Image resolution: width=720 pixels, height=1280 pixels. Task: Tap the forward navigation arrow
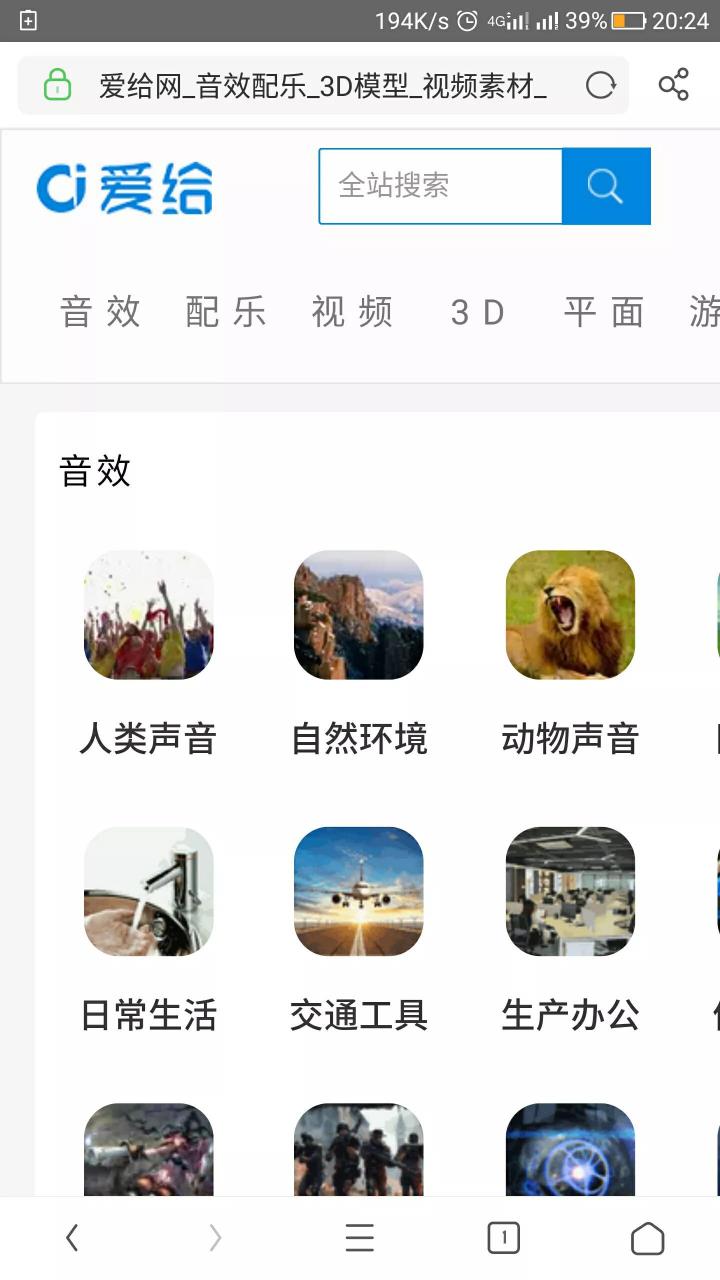pos(215,1237)
